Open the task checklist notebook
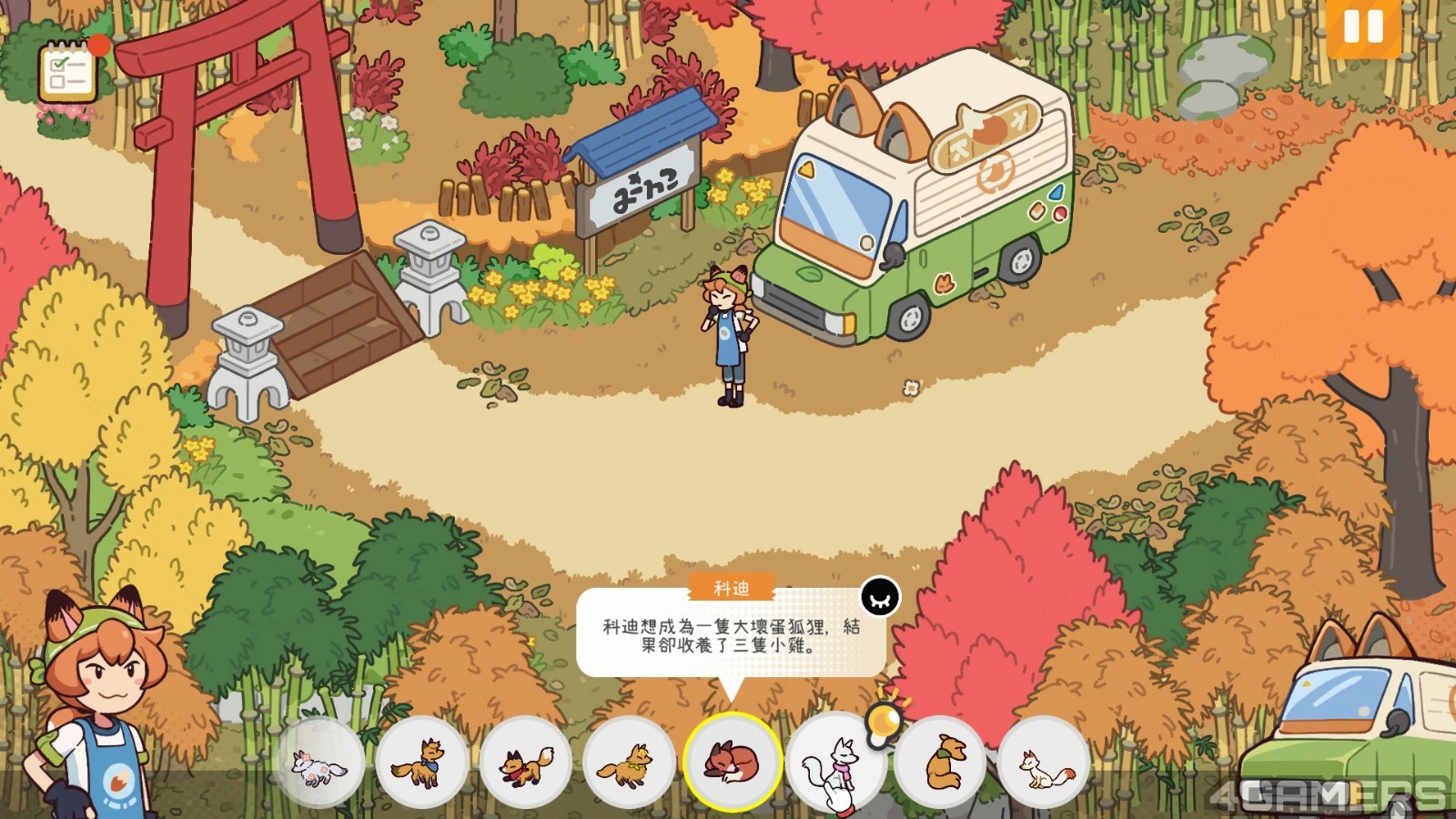1456x819 pixels. [68, 73]
